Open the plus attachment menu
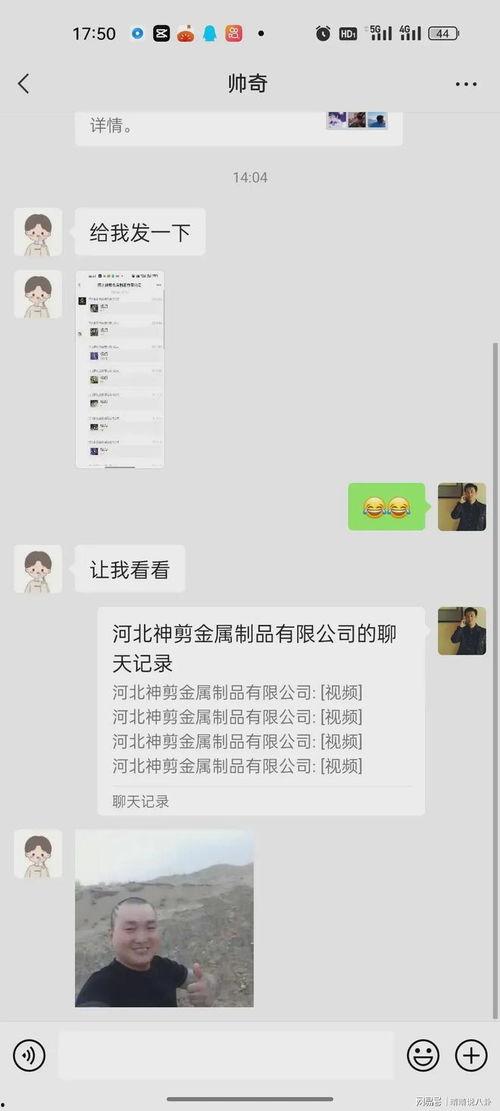The width and height of the screenshot is (500, 1111). [471, 1056]
